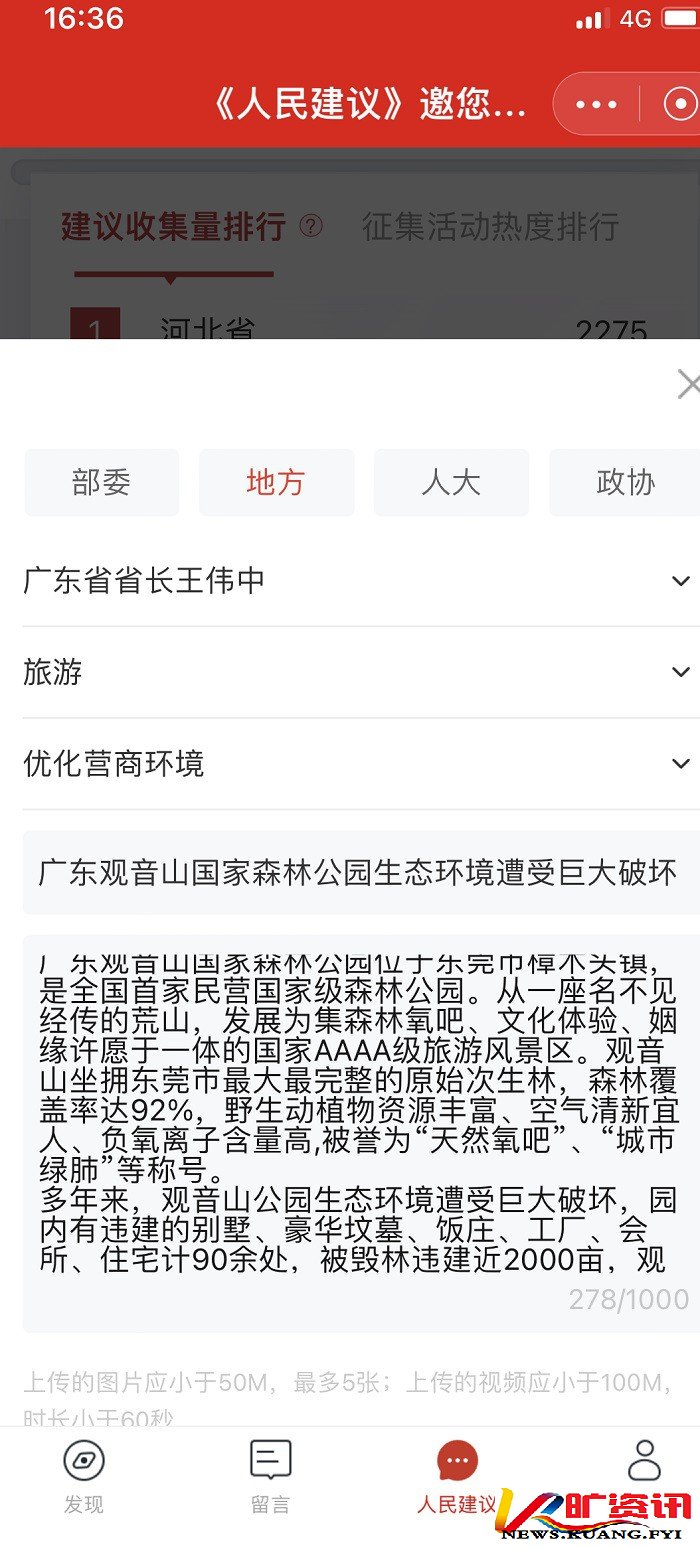Viewport: 700px width, 1549px height.
Task: Open the mini program overflow menu
Action: point(597,104)
